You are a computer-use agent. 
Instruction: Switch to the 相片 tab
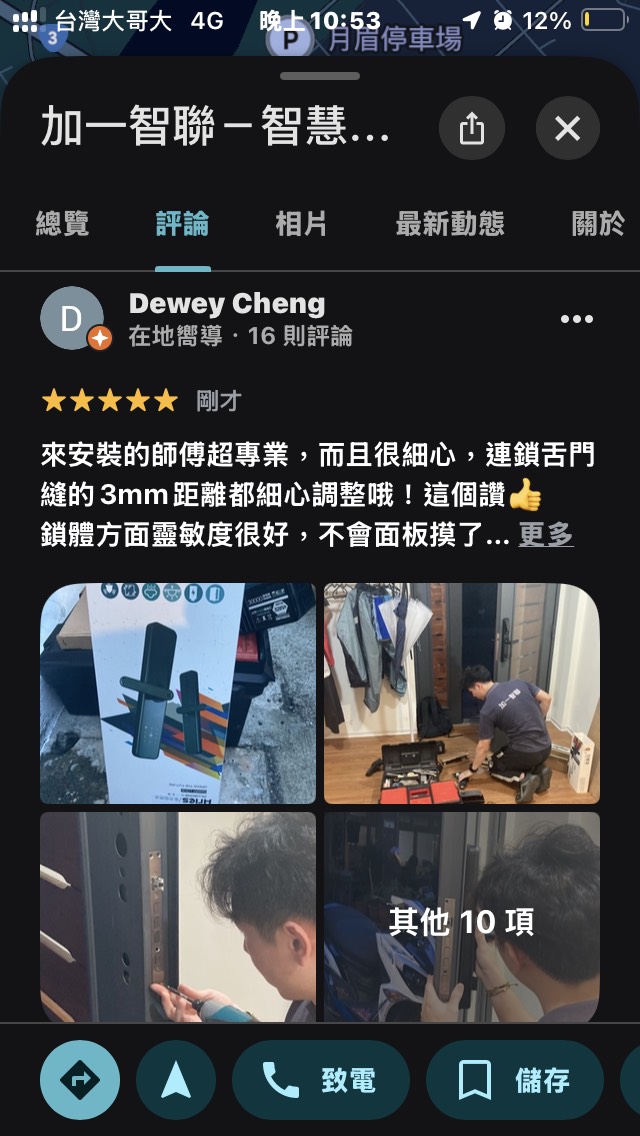301,224
